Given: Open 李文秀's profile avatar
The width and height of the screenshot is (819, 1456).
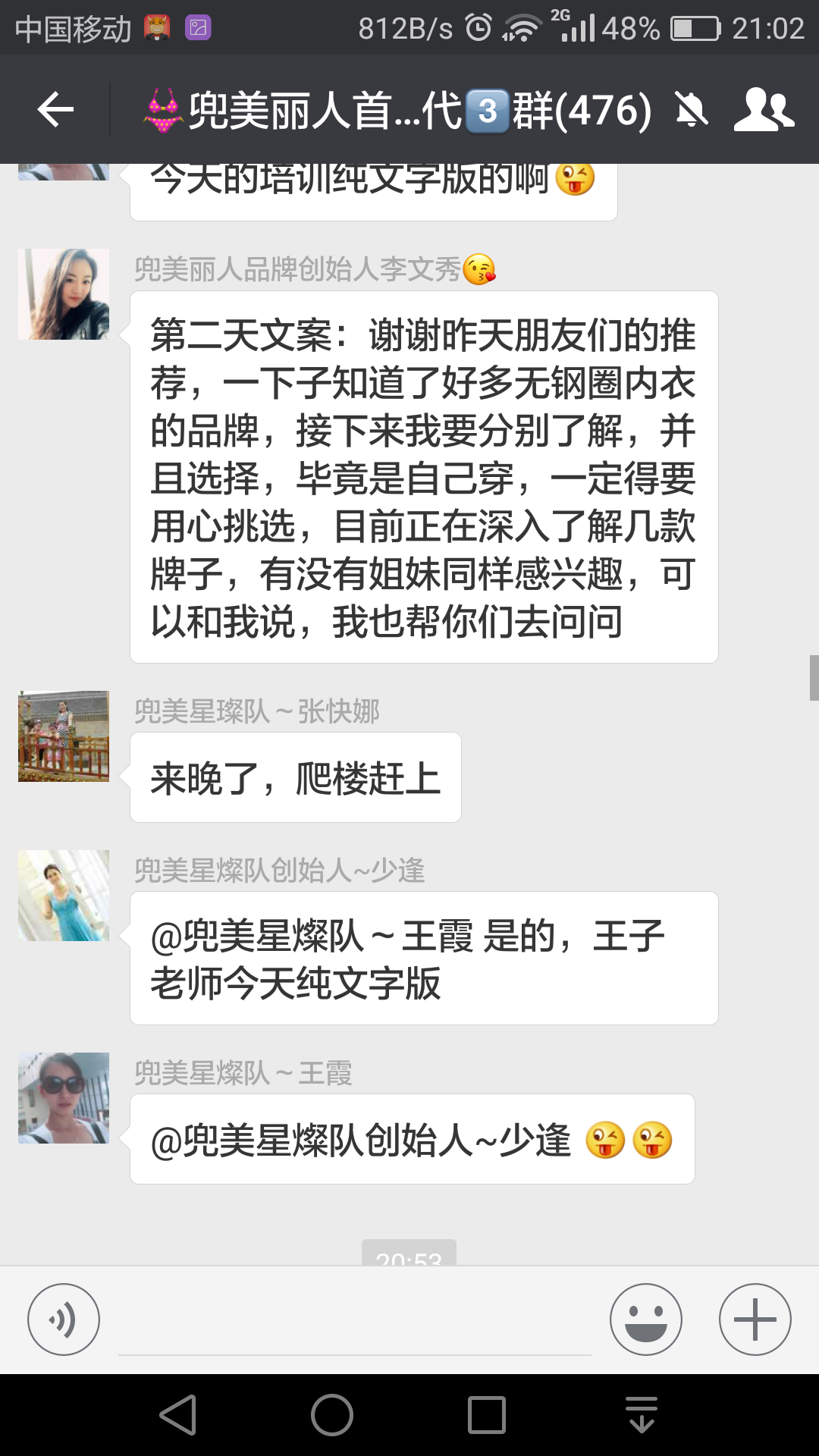Looking at the screenshot, I should (x=64, y=294).
